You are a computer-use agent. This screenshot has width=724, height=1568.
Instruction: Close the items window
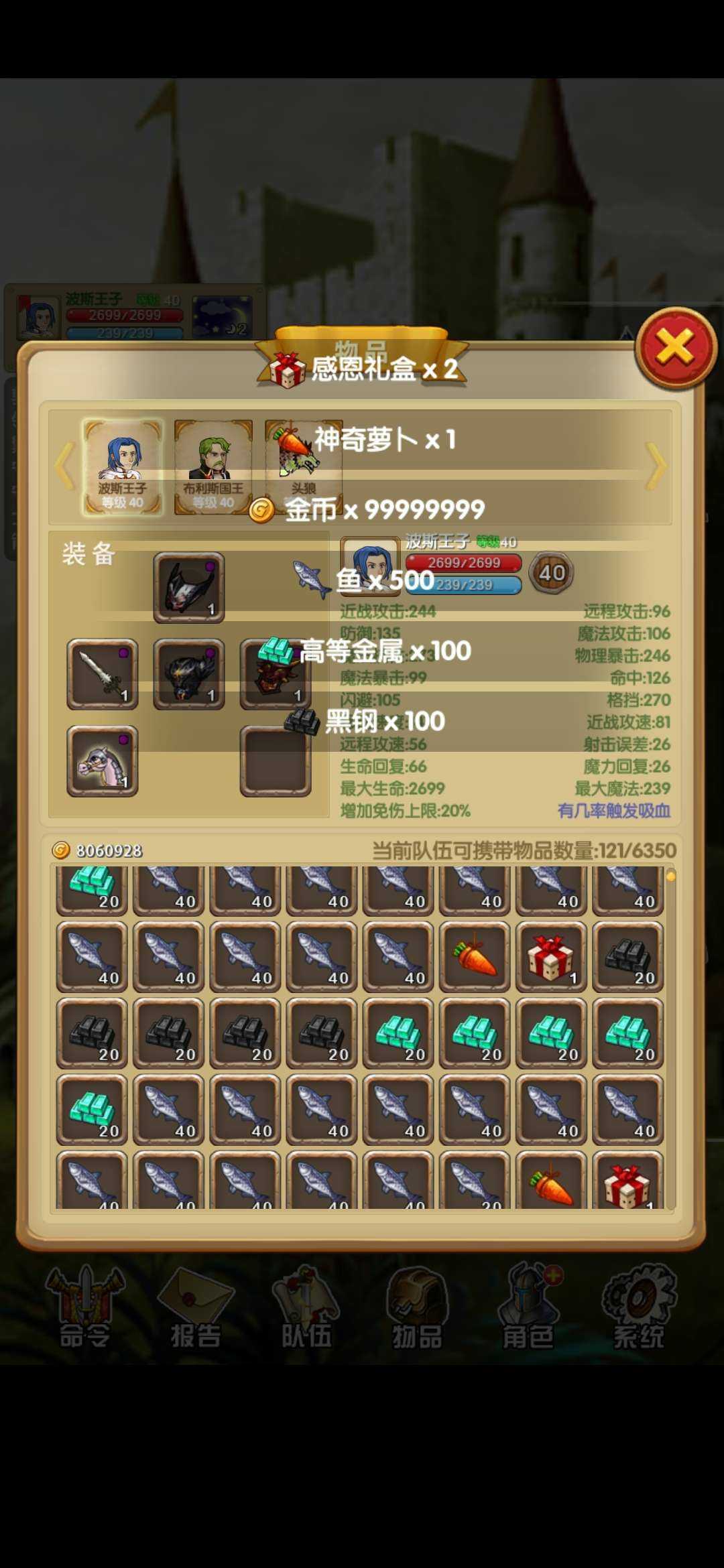tap(674, 348)
